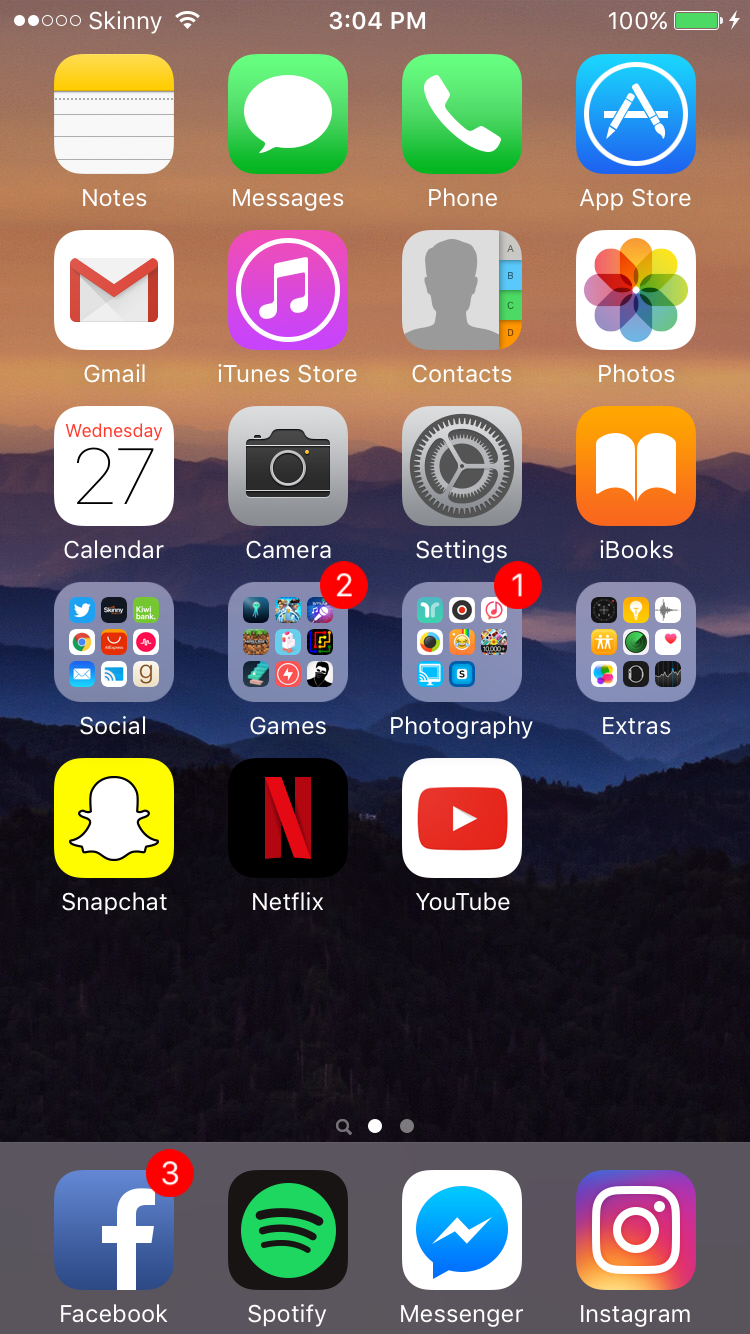The height and width of the screenshot is (1334, 750).
Task: Open Settings
Action: [x=462, y=466]
